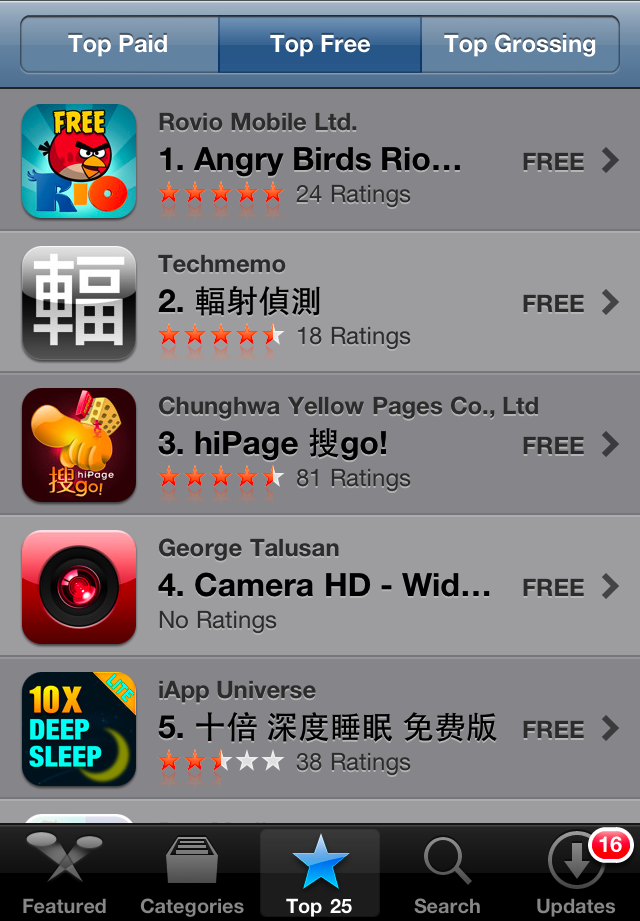
Task: Open the Categories tab
Action: (x=192, y=873)
